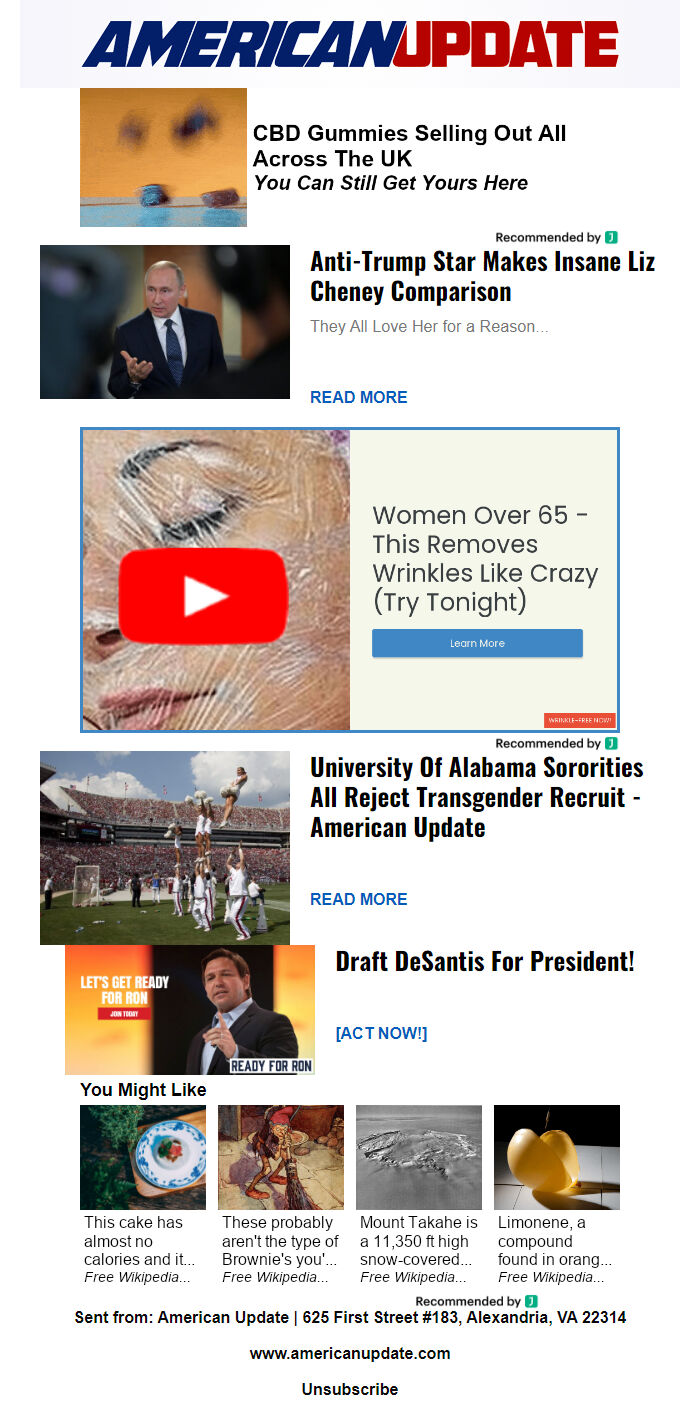Play the wrinkle remover video

[204, 595]
